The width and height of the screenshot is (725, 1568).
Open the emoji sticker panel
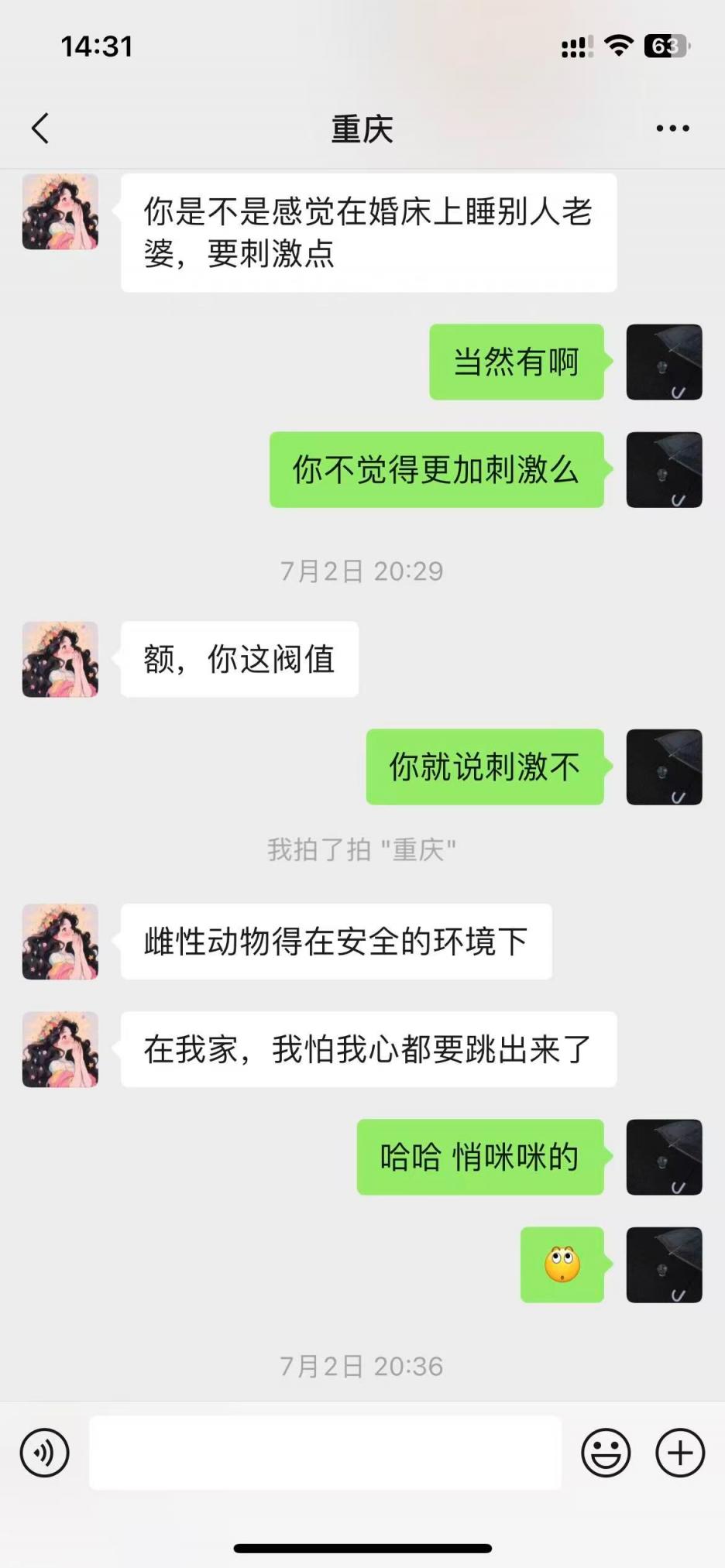tap(606, 1453)
